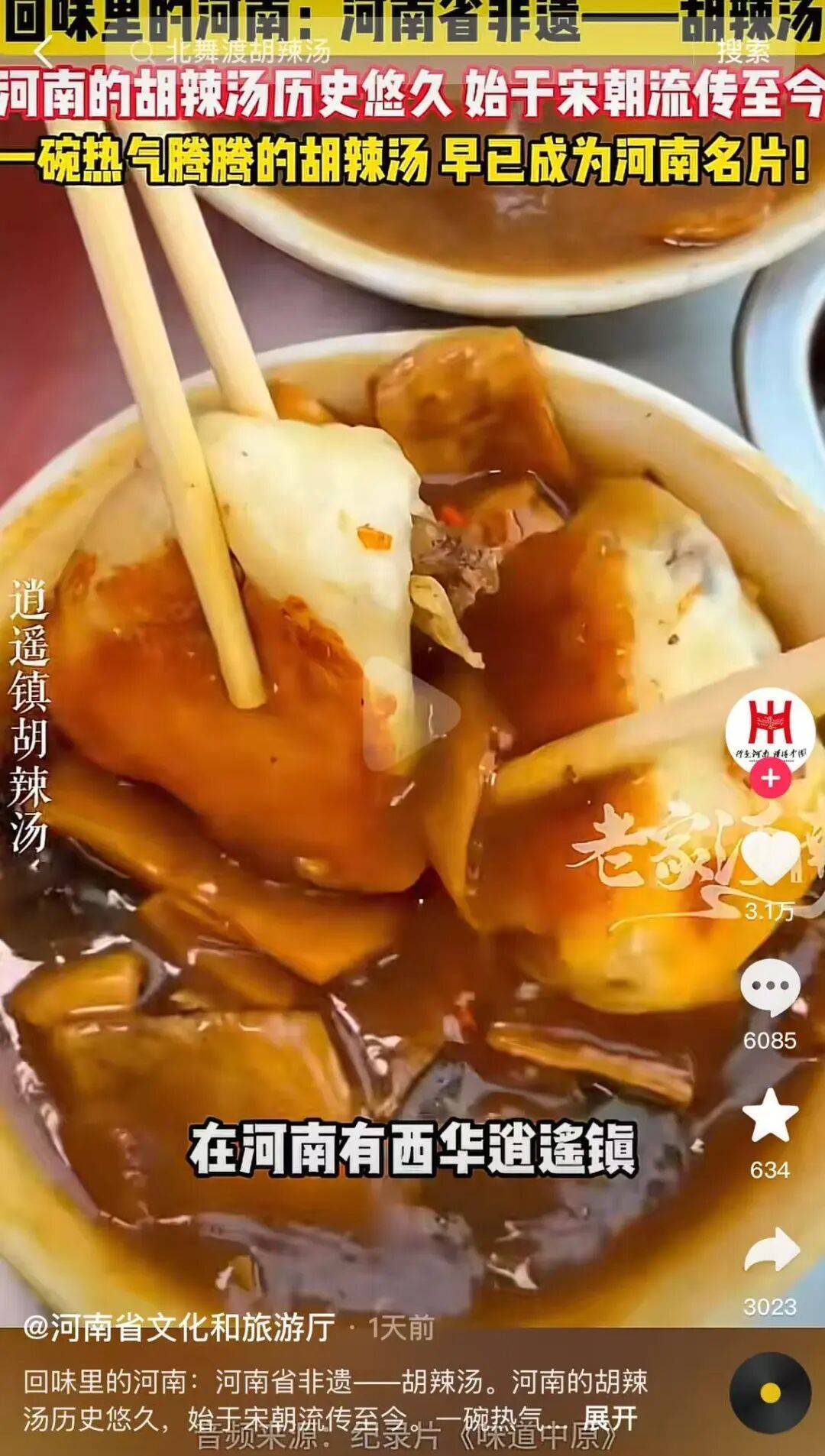Open the spinning music disc
The width and height of the screenshot is (825, 1456).
769,1392
